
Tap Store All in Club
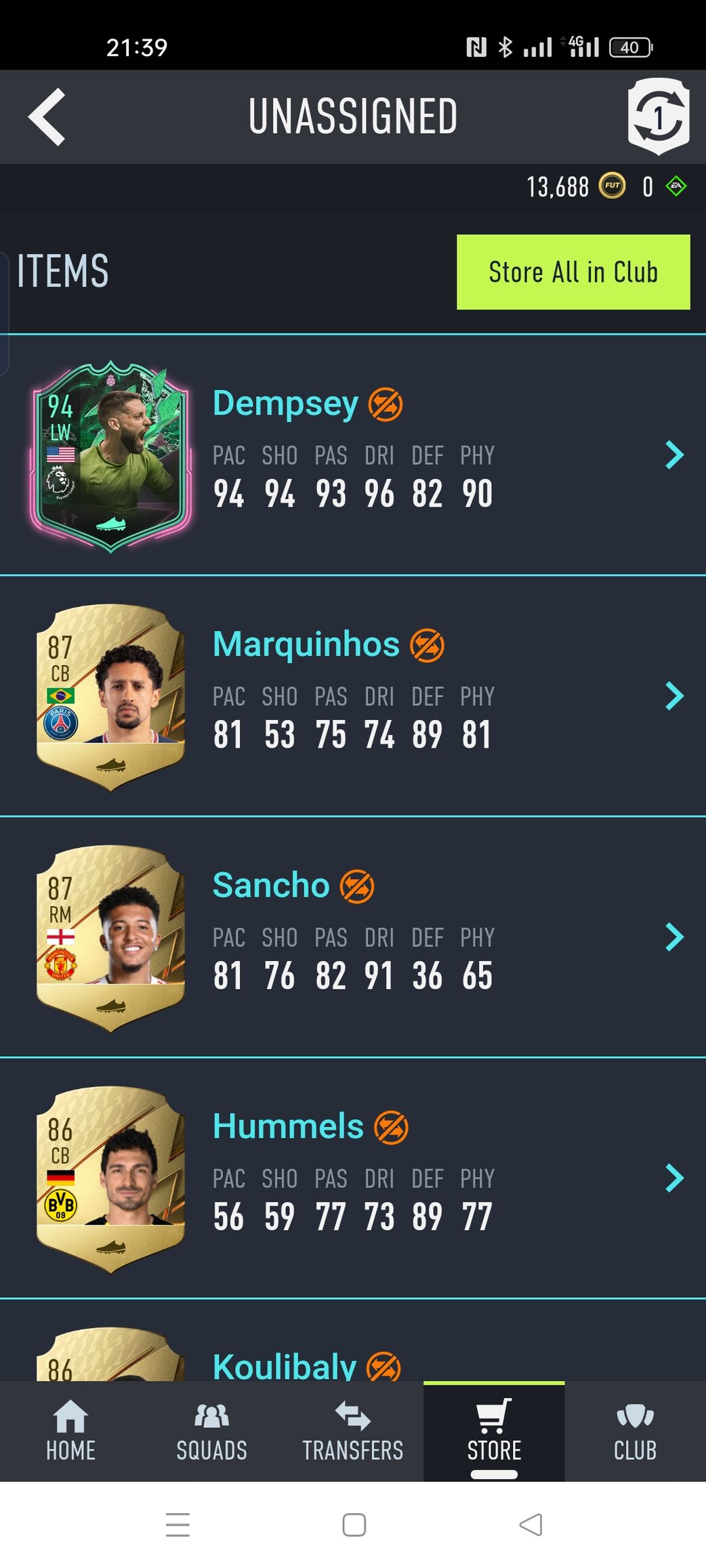pyautogui.click(x=573, y=272)
